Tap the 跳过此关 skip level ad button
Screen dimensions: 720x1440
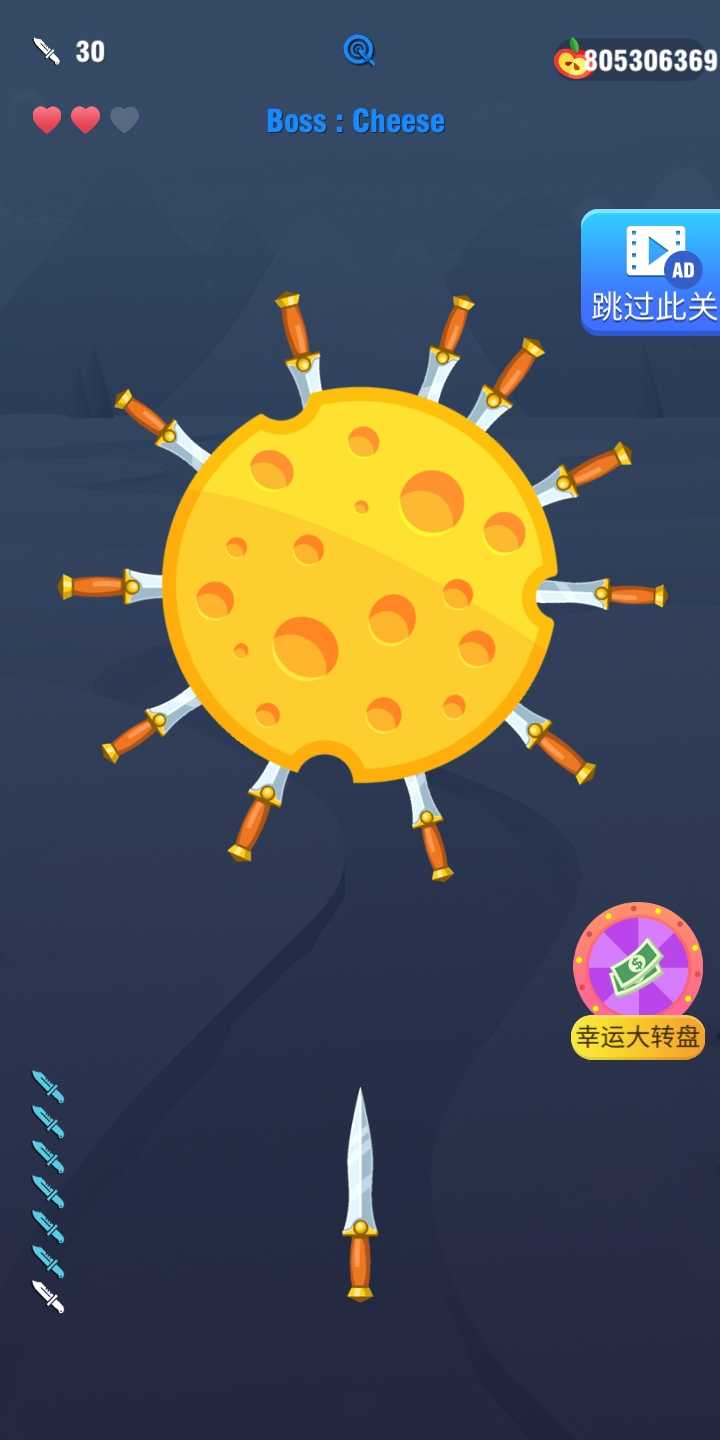[x=651, y=272]
